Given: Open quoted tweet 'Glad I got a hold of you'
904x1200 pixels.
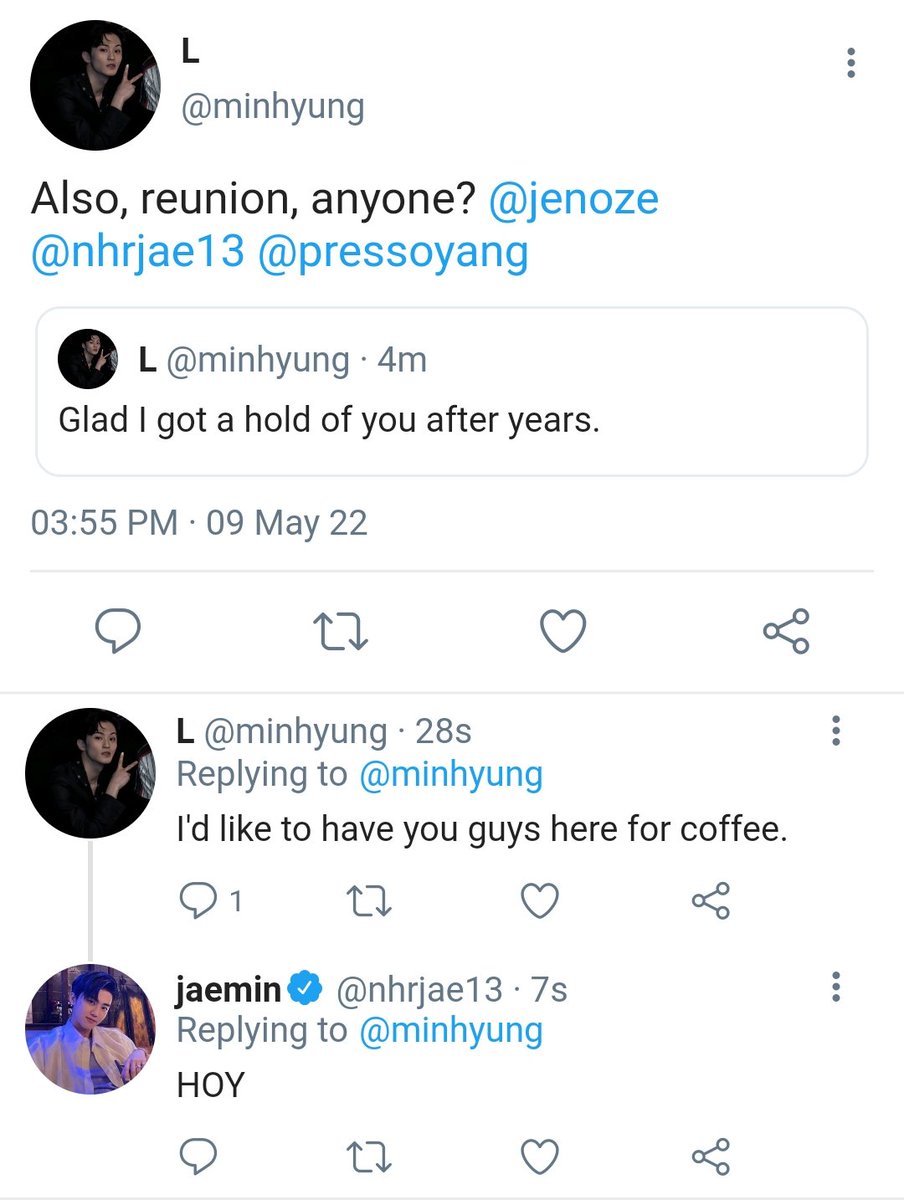Looking at the screenshot, I should click(451, 391).
